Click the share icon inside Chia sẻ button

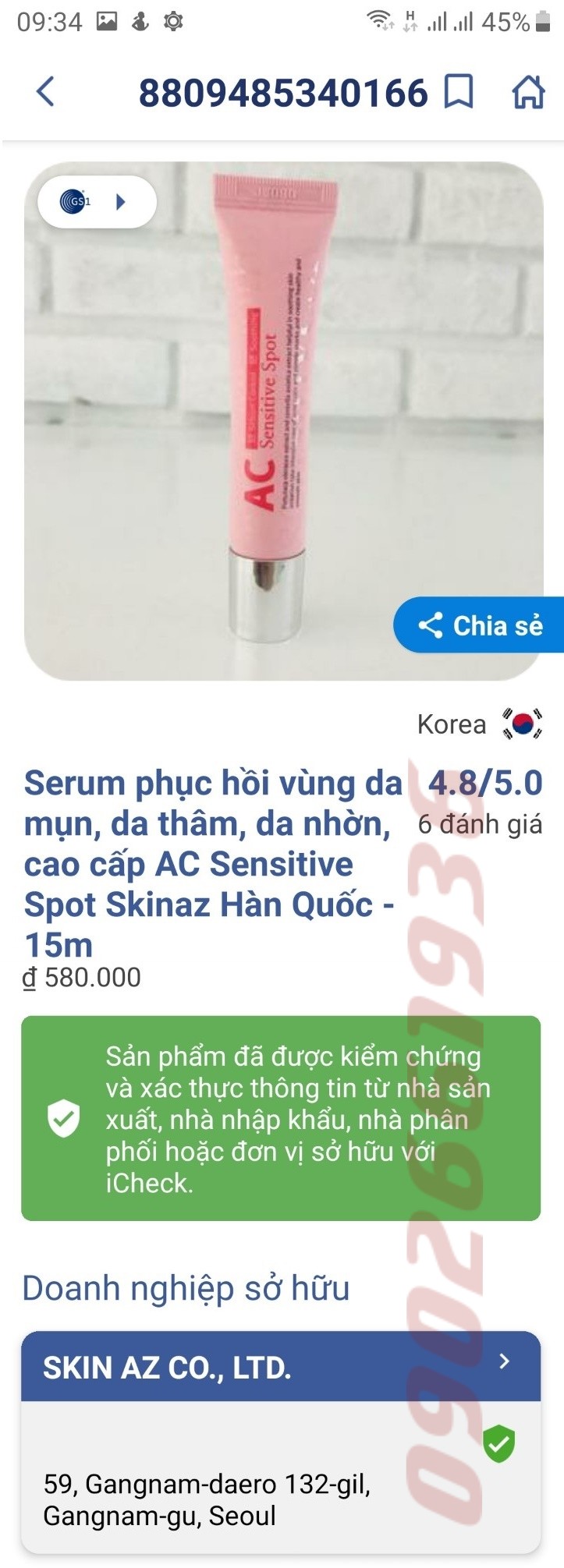[430, 624]
